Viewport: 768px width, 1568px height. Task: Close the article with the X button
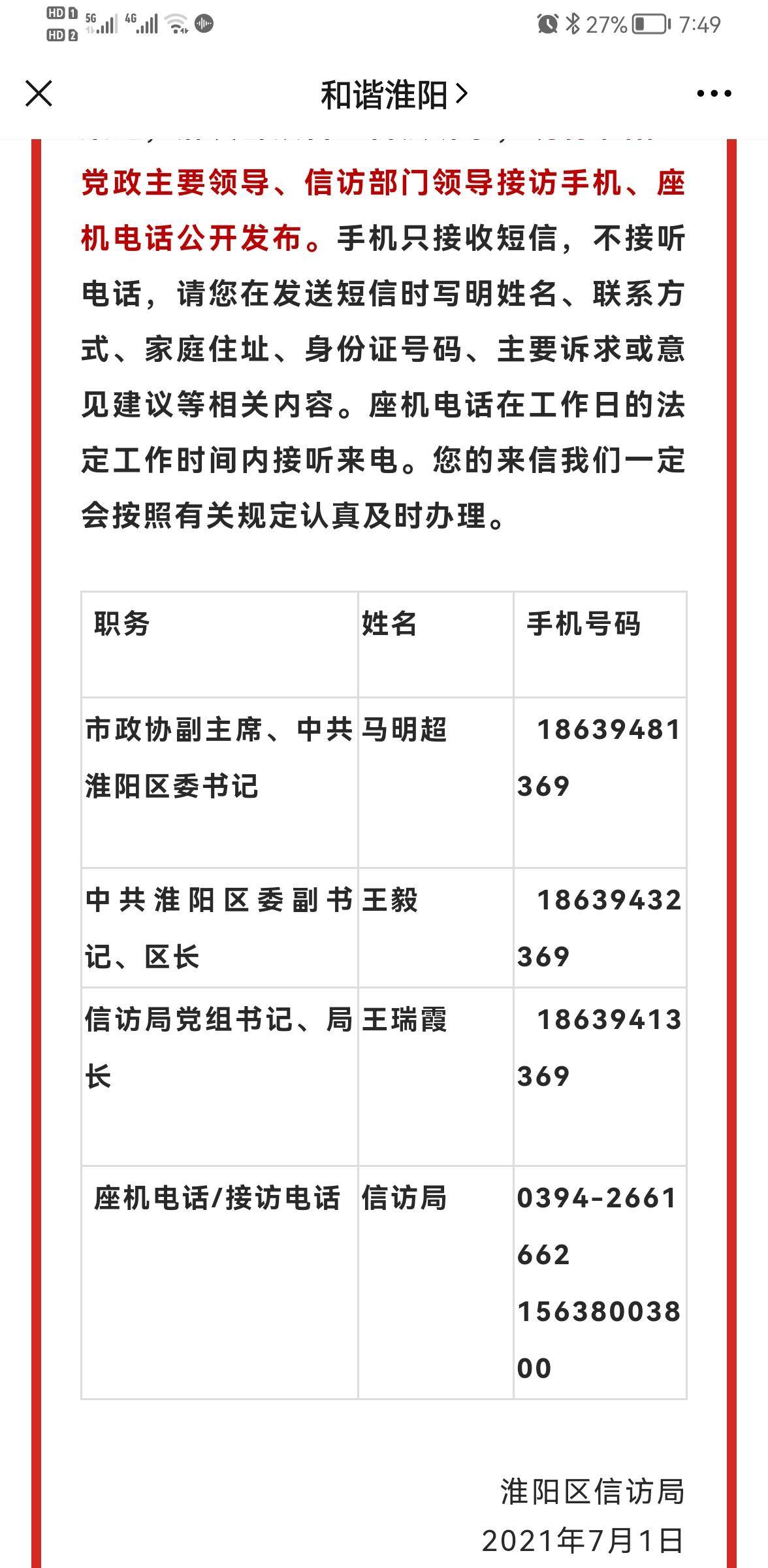click(39, 93)
